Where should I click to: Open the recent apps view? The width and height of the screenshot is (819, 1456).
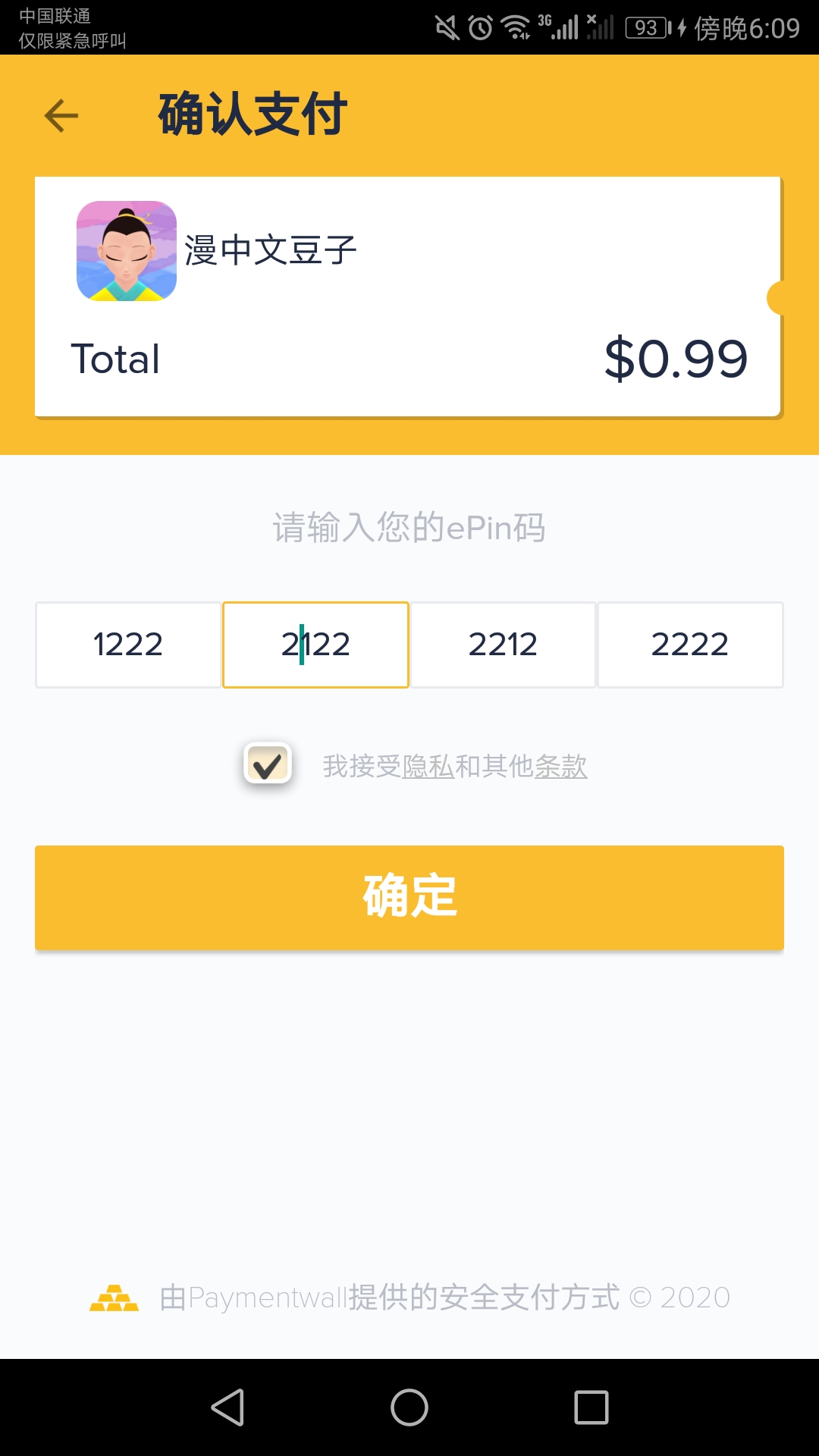[591, 1407]
